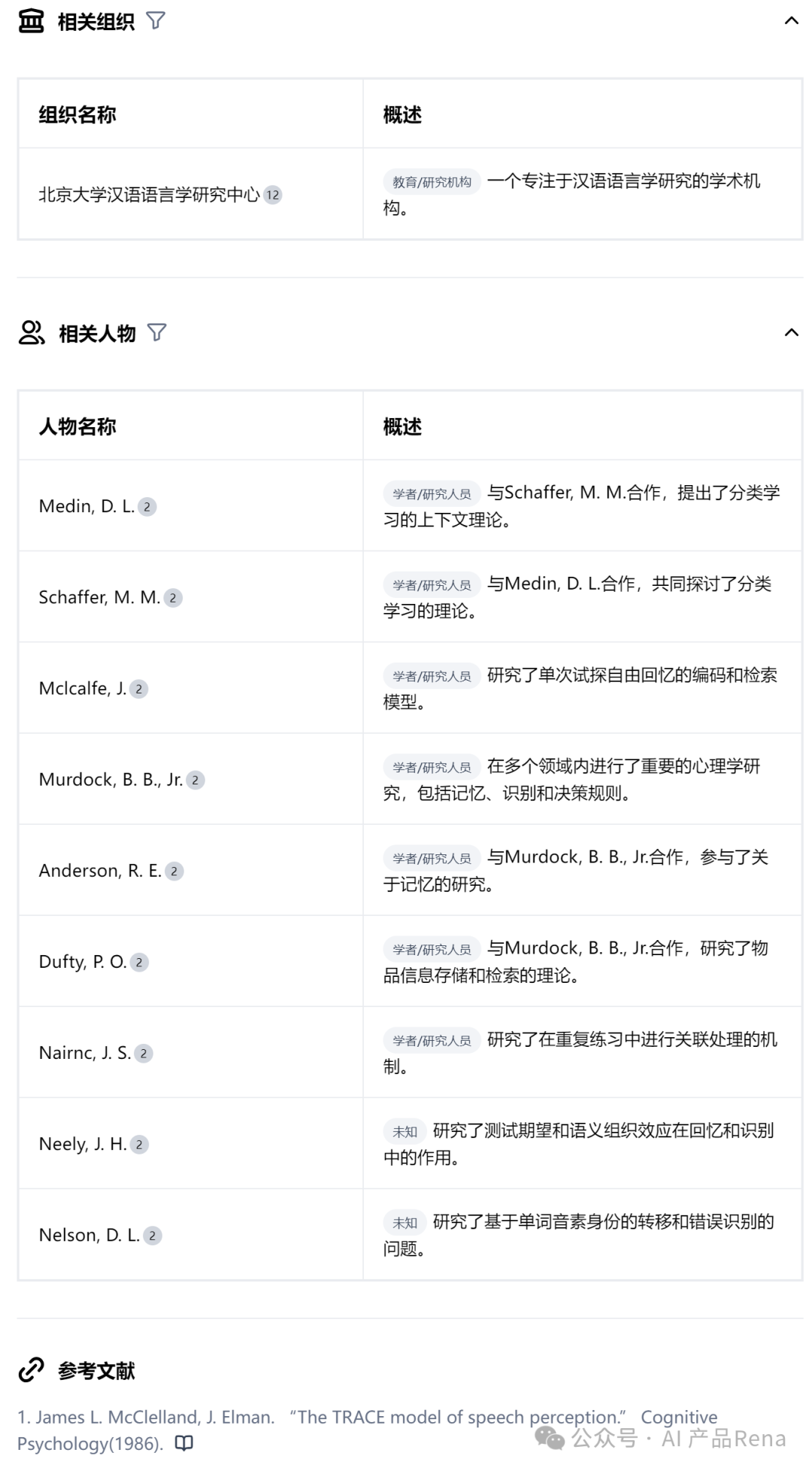The image size is (812, 1471).
Task: Click the badge 2 next to Medin, D. L.
Action: coord(149,507)
